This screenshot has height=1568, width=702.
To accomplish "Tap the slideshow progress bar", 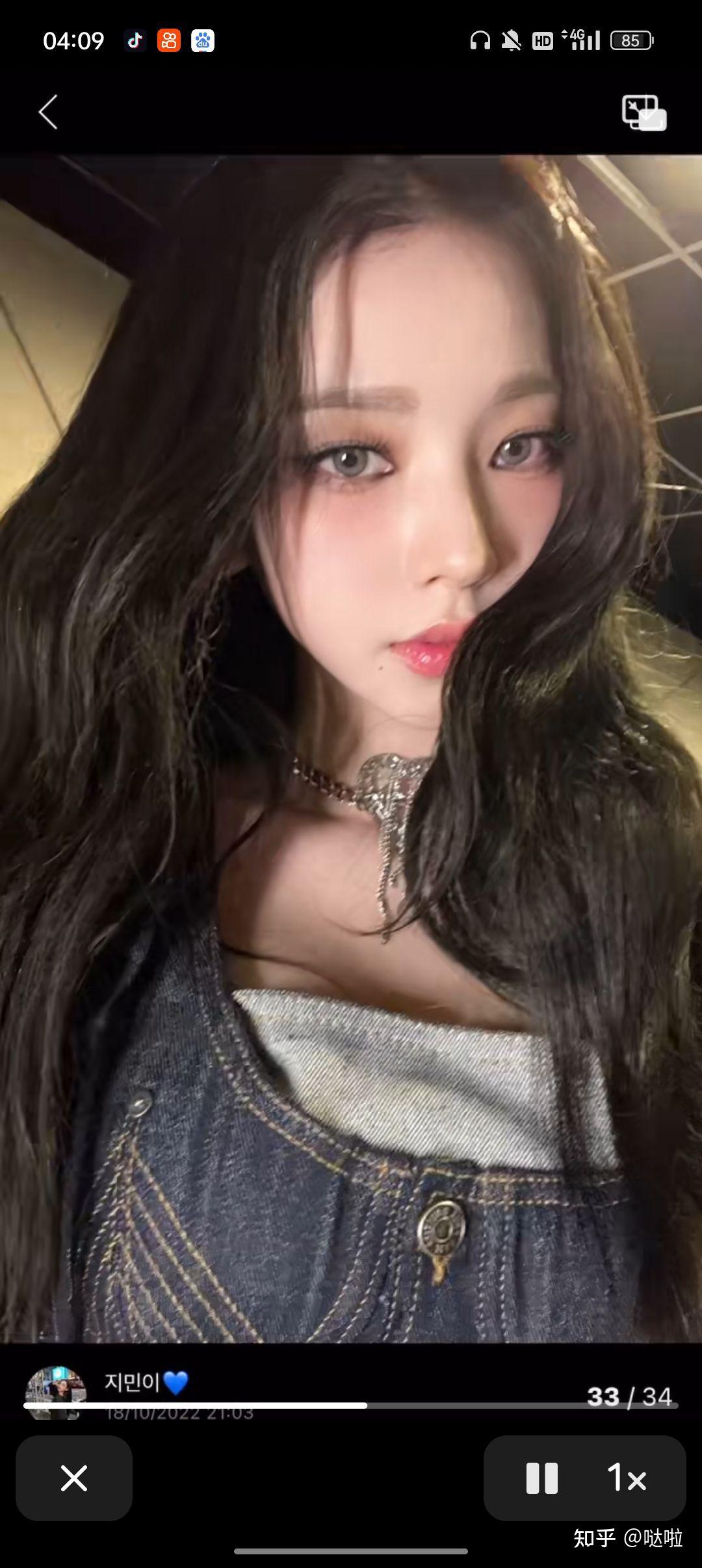I will tap(351, 1405).
